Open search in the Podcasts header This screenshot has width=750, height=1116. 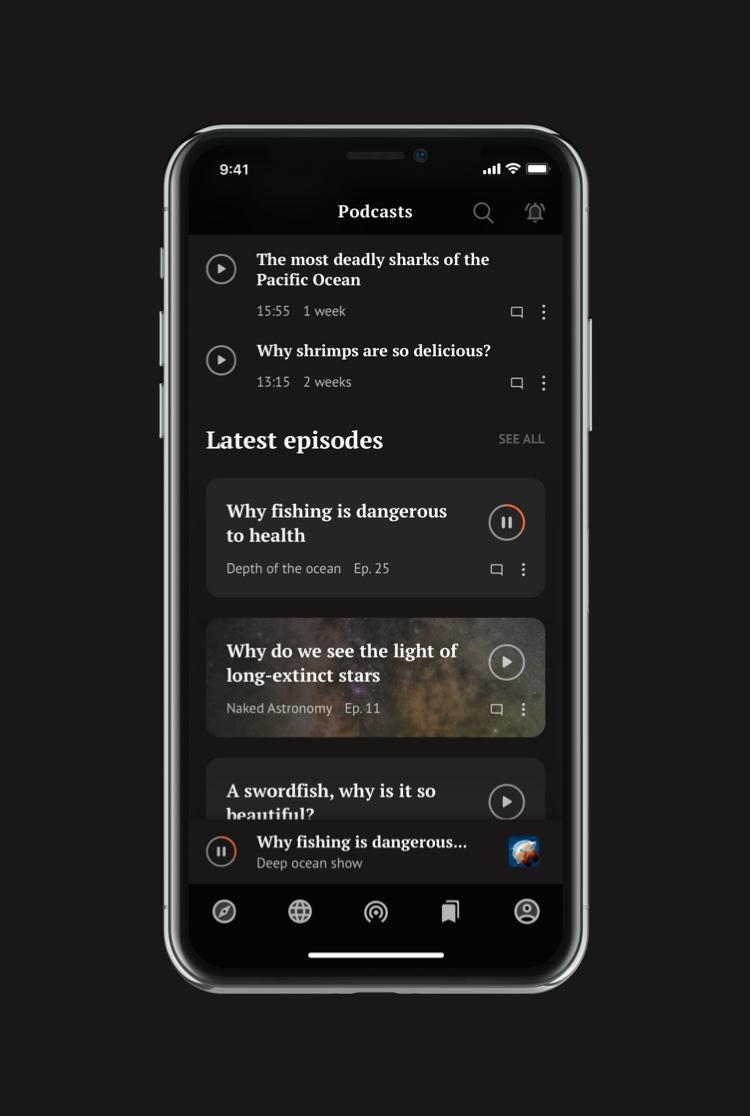pyautogui.click(x=483, y=212)
